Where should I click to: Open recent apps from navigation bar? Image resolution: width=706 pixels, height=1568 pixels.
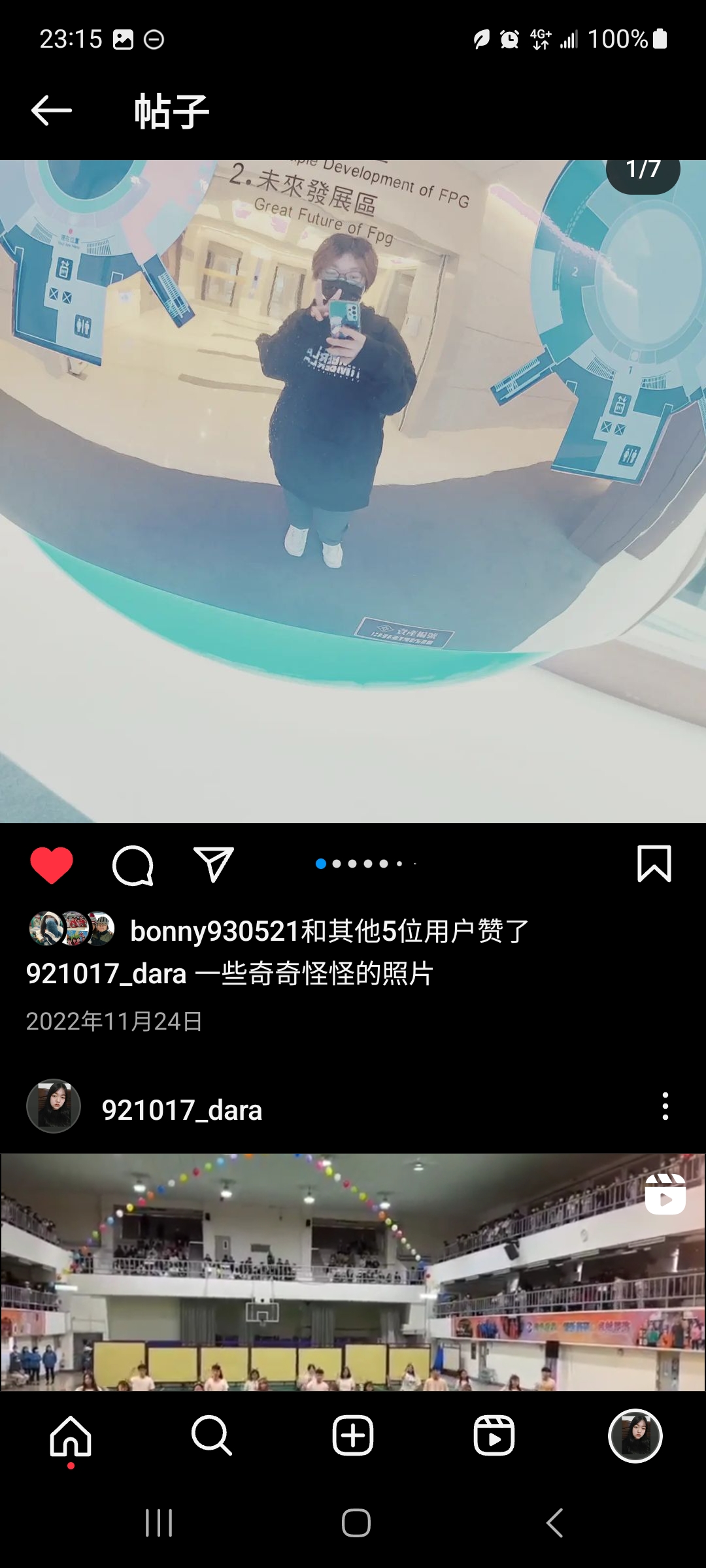159,1523
